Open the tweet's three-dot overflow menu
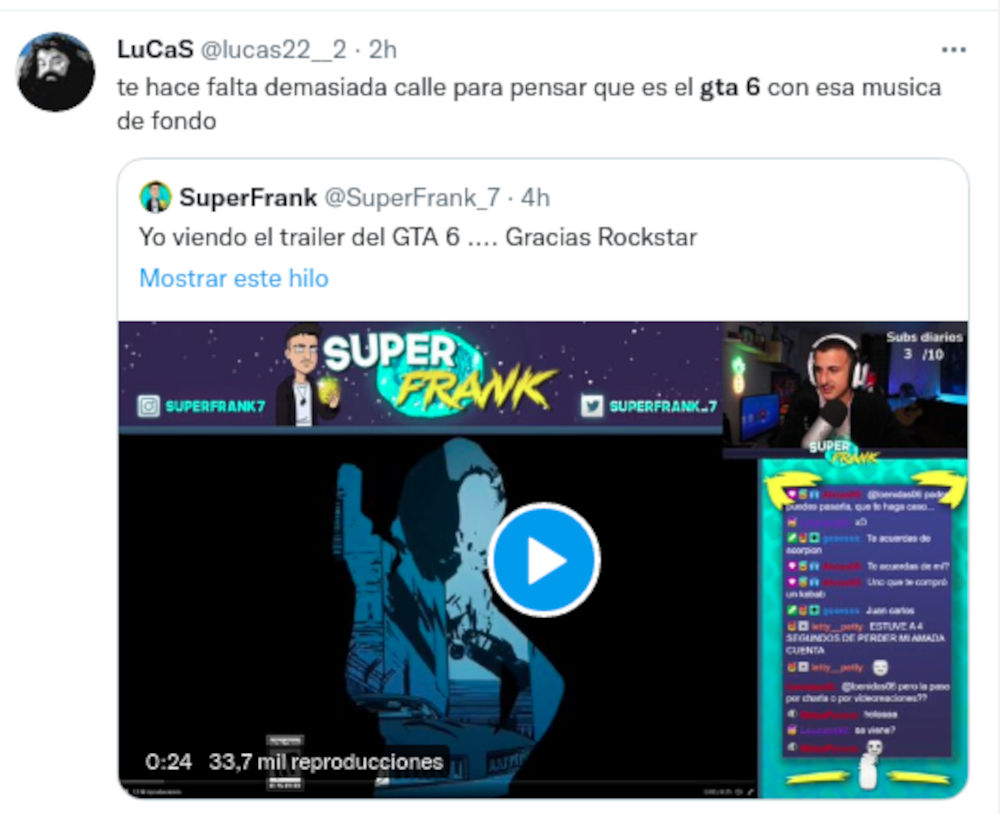Viewport: 1000px width, 814px height. coord(953,49)
